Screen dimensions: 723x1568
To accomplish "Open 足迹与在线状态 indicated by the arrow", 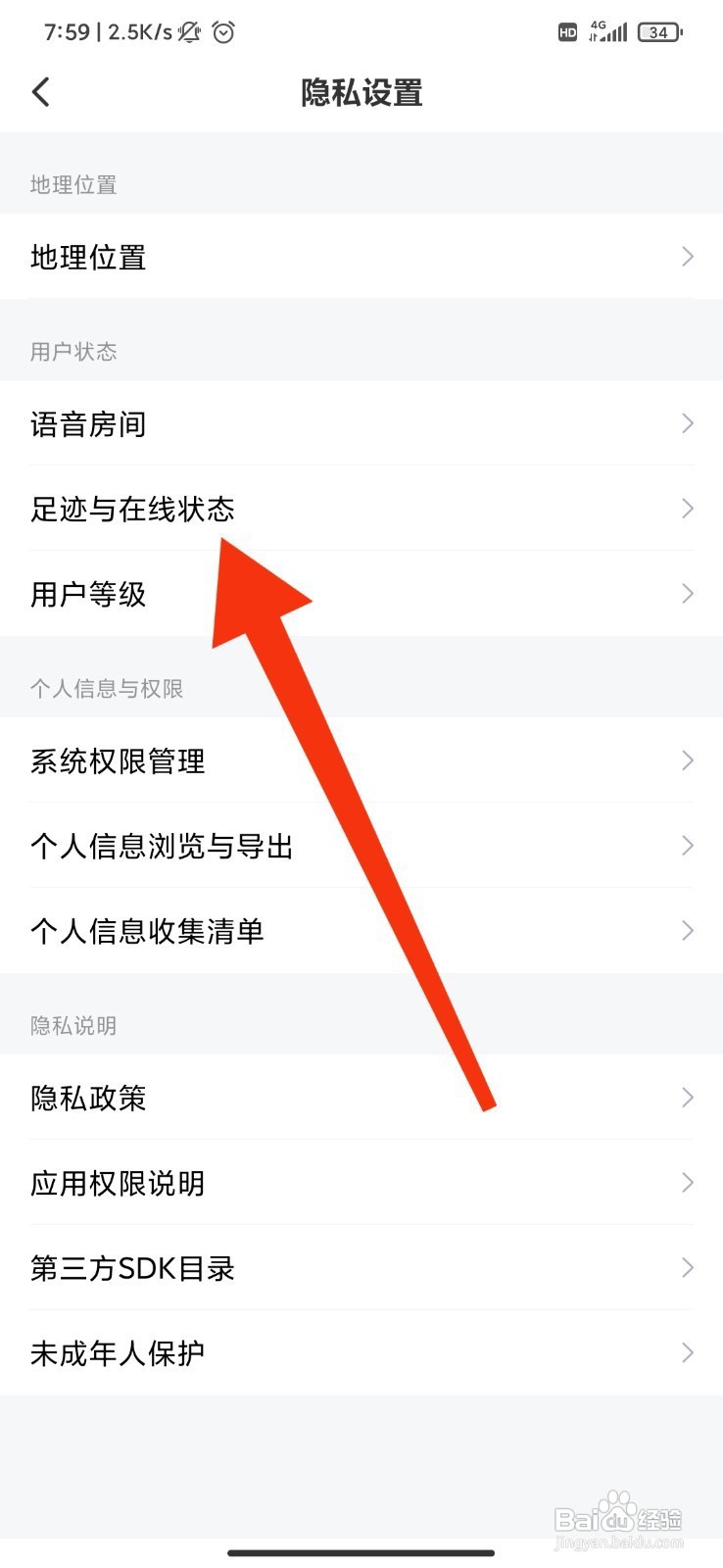I will 361,509.
